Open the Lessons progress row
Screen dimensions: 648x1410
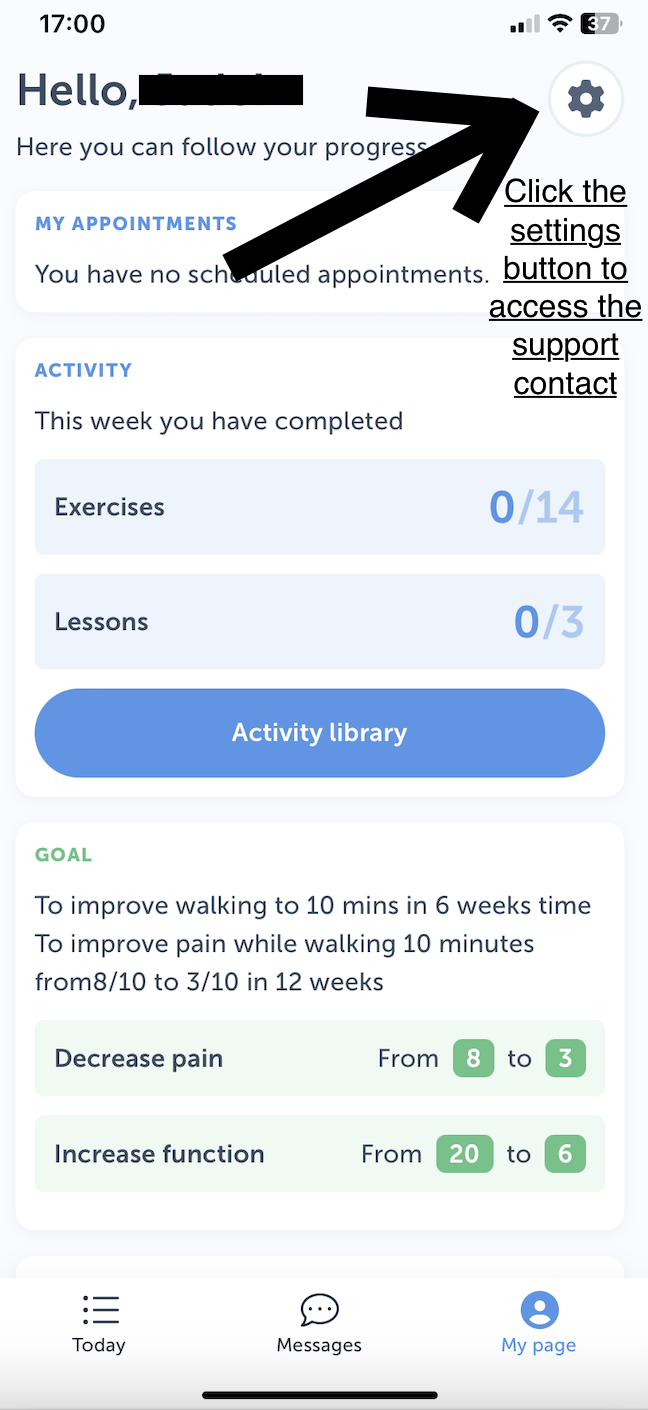pos(320,622)
